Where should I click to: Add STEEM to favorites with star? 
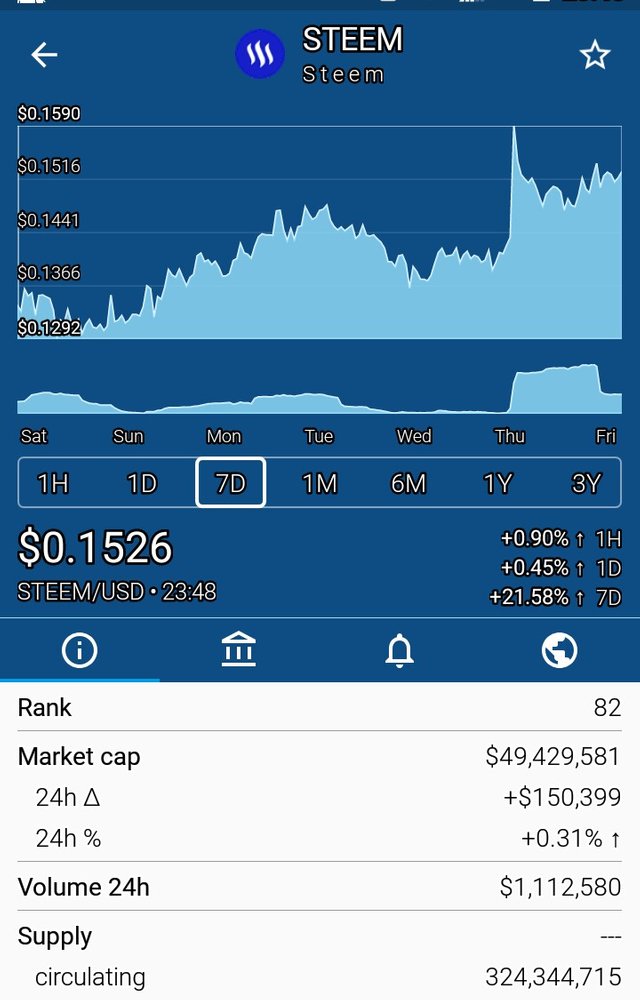pyautogui.click(x=595, y=56)
